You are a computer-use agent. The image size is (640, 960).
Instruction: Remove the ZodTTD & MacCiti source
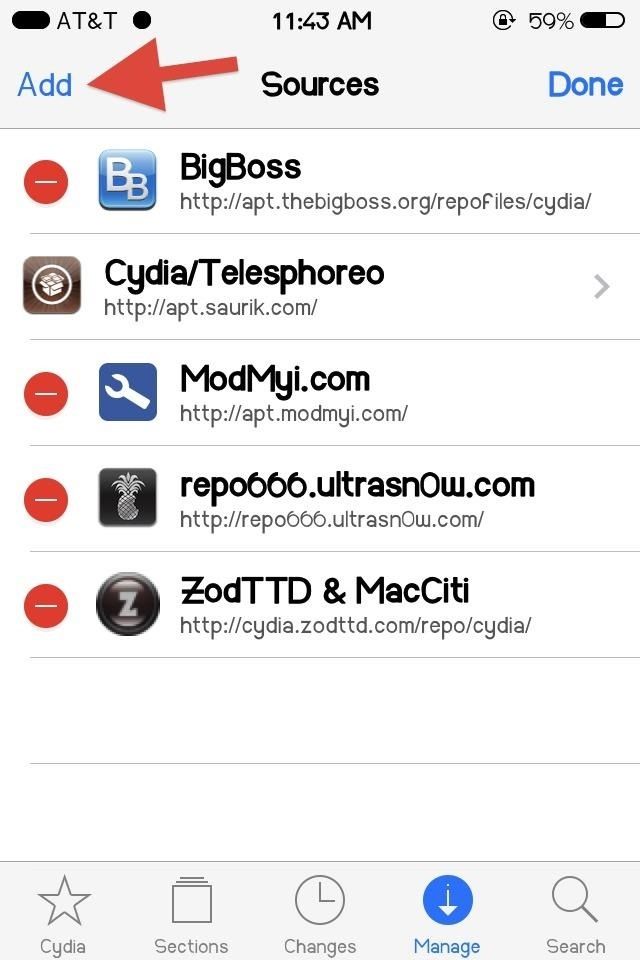coord(46,605)
